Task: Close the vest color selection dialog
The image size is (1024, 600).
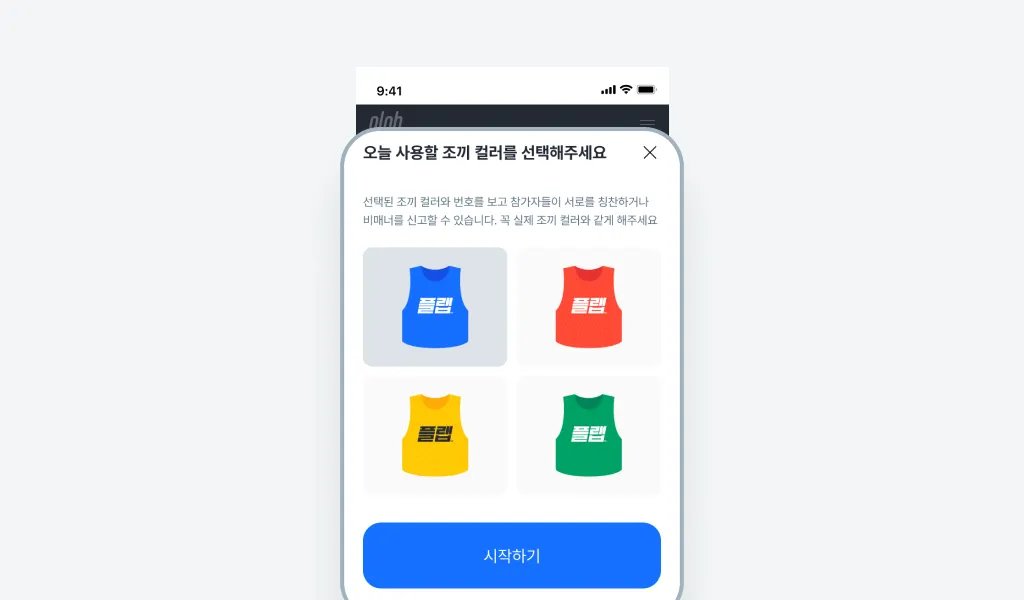Action: click(650, 153)
